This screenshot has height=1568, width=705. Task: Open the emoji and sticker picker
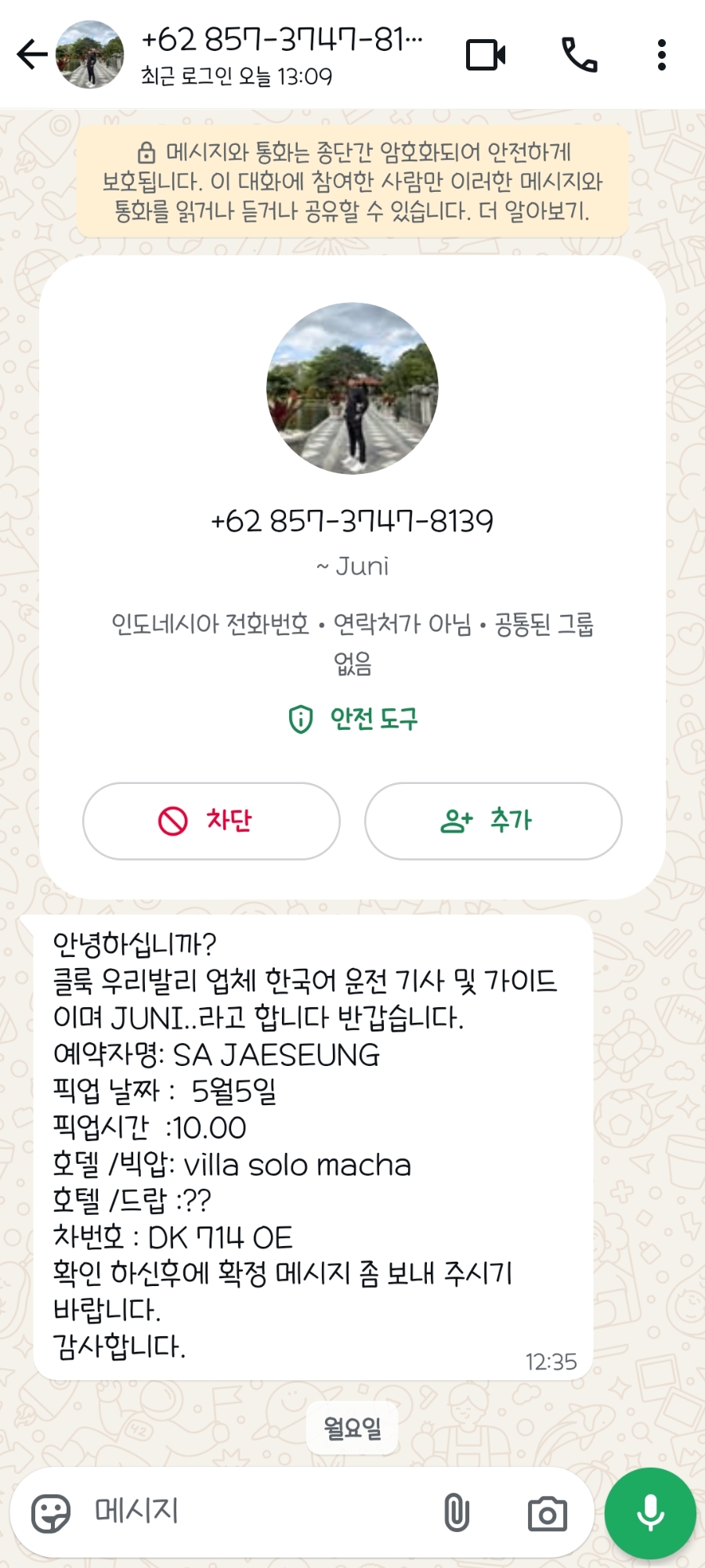click(x=51, y=1512)
